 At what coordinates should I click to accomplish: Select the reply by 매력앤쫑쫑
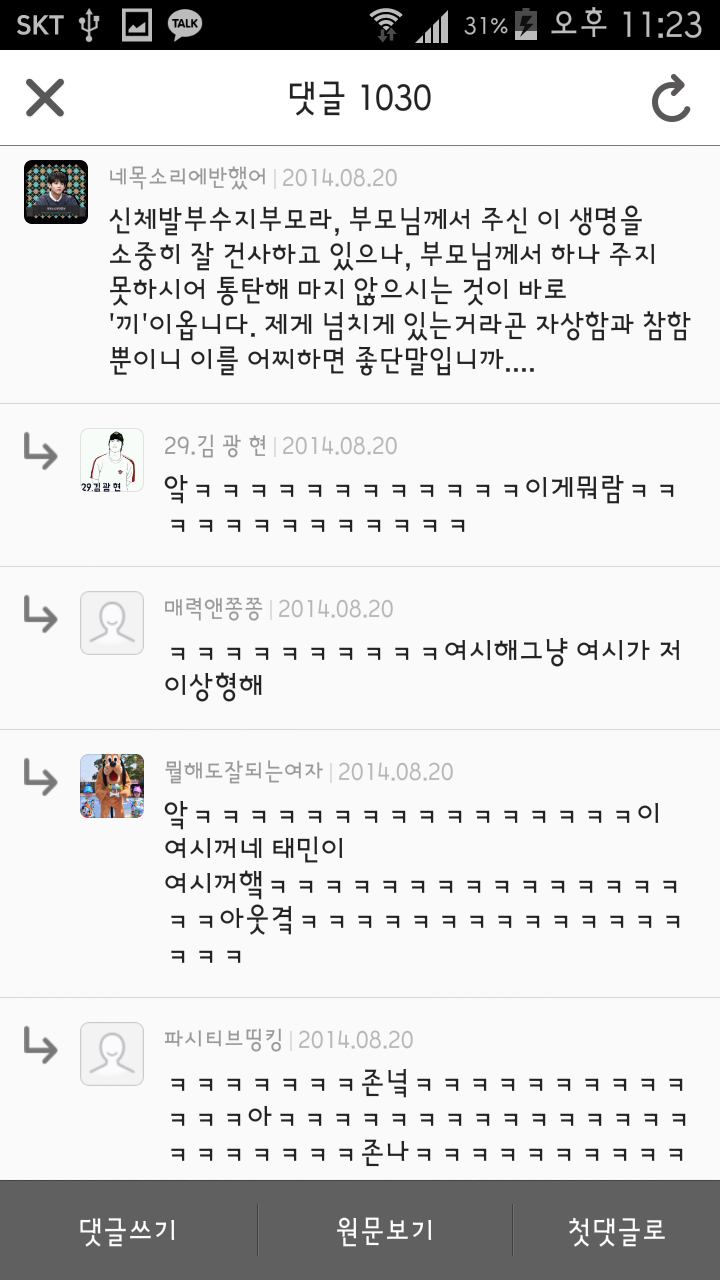click(x=420, y=668)
